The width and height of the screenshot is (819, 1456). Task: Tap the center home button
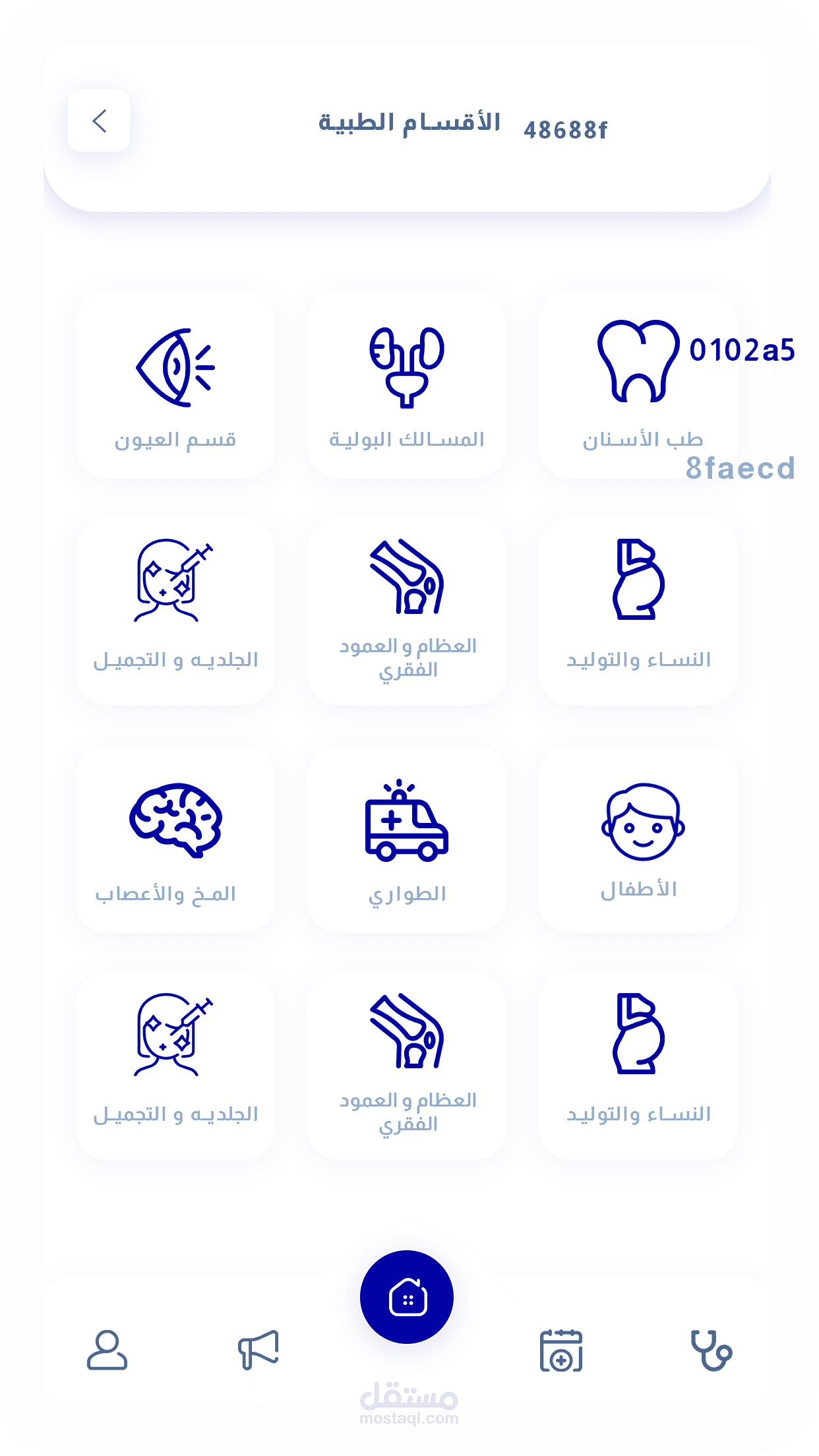(x=407, y=1297)
